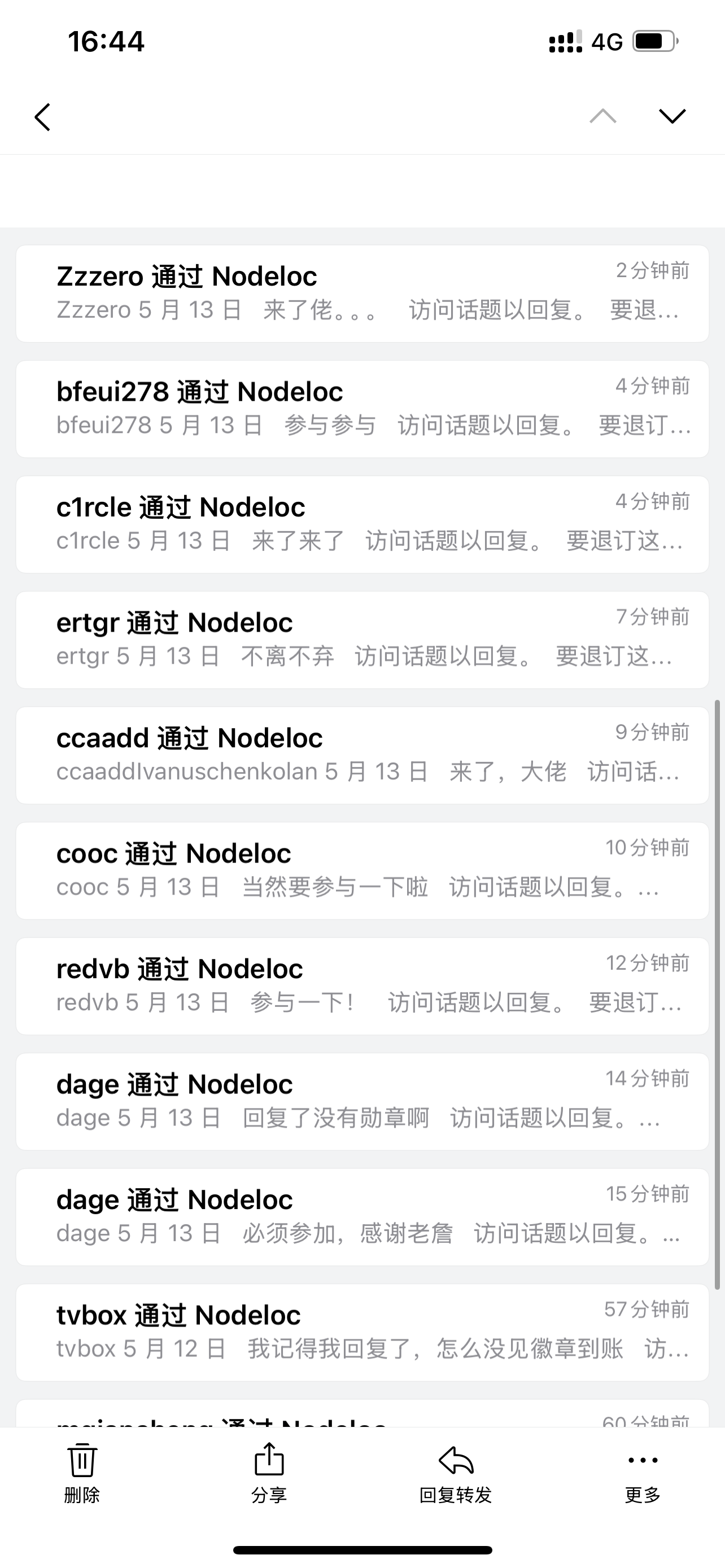Go back with the top-left arrow
725x1568 pixels.
pos(42,116)
